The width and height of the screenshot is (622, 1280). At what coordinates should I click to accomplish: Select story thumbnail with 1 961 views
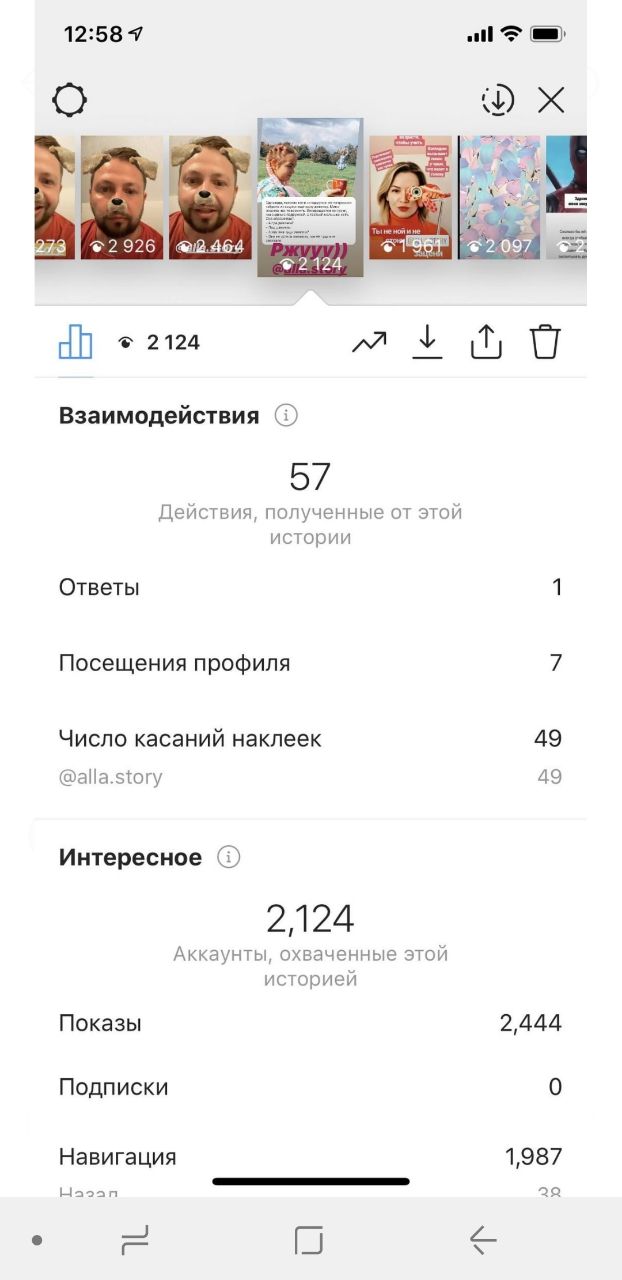(410, 198)
